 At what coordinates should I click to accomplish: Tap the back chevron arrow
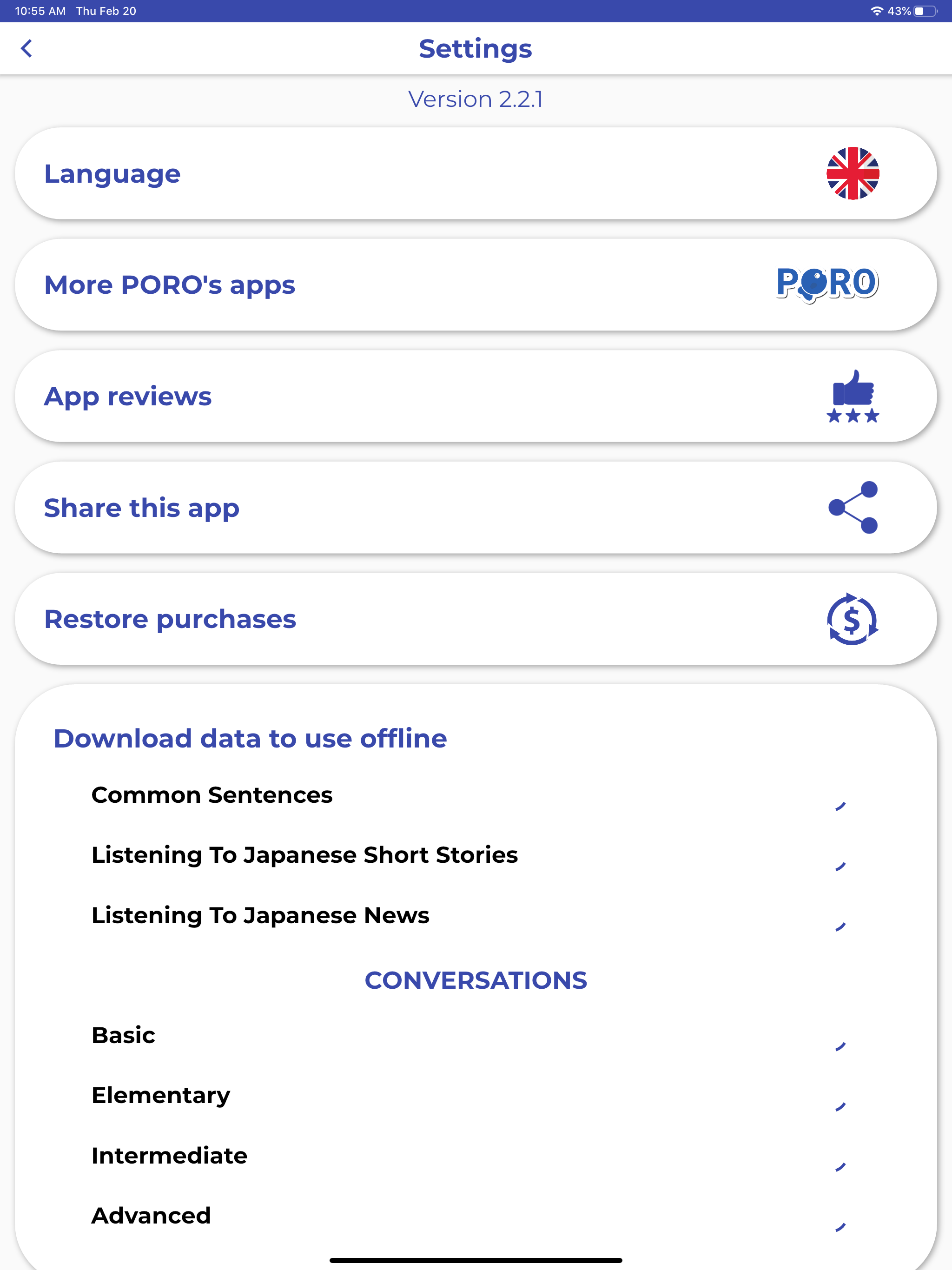26,48
